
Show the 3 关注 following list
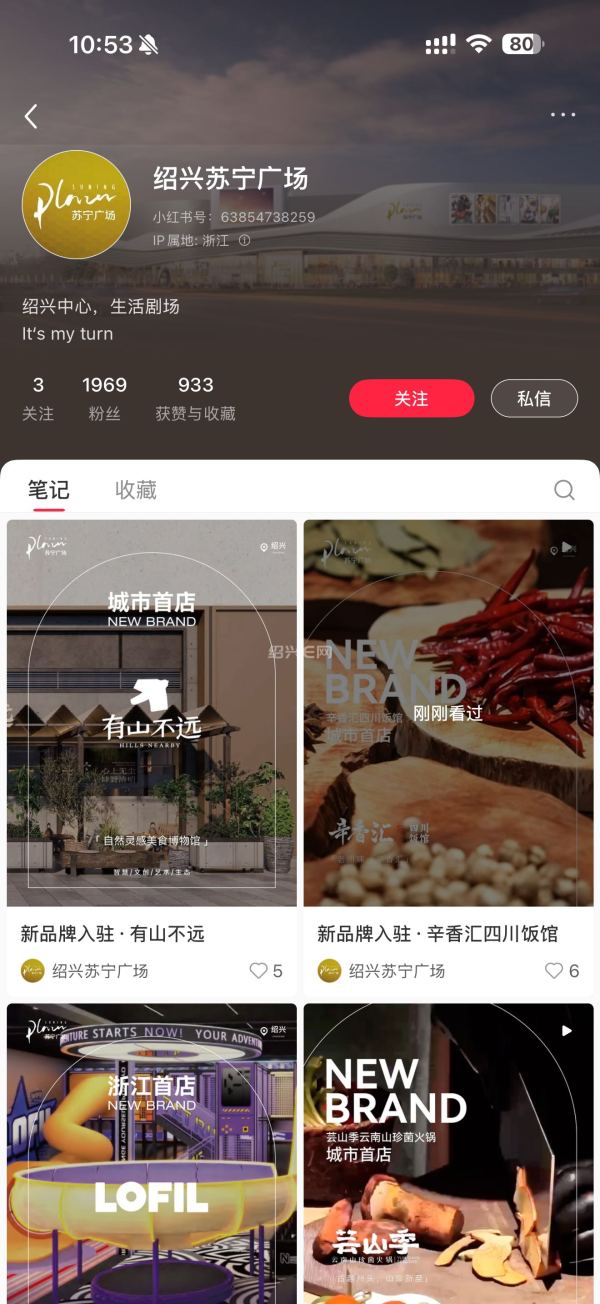pyautogui.click(x=38, y=398)
